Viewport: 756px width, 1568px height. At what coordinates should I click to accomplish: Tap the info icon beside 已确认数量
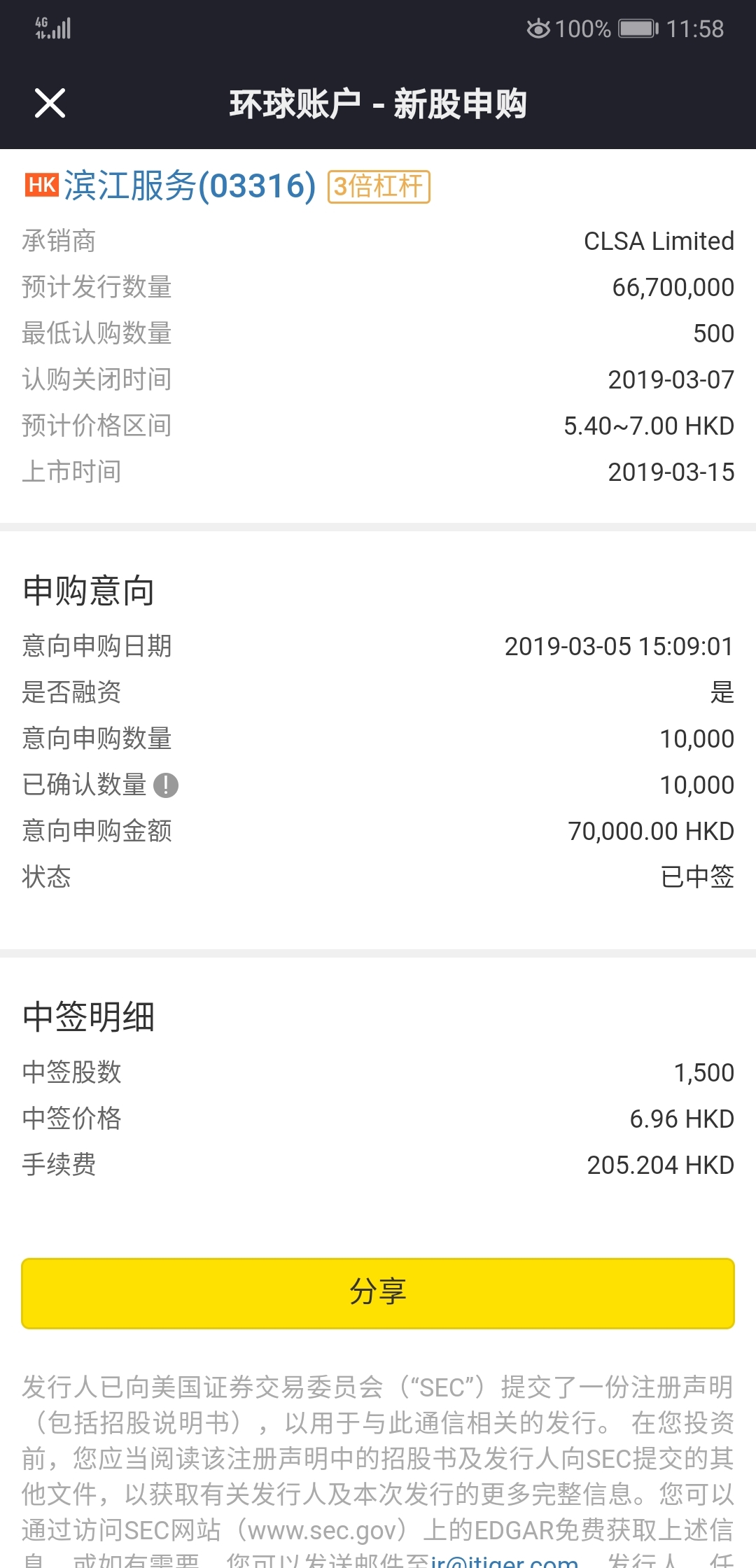(x=166, y=785)
